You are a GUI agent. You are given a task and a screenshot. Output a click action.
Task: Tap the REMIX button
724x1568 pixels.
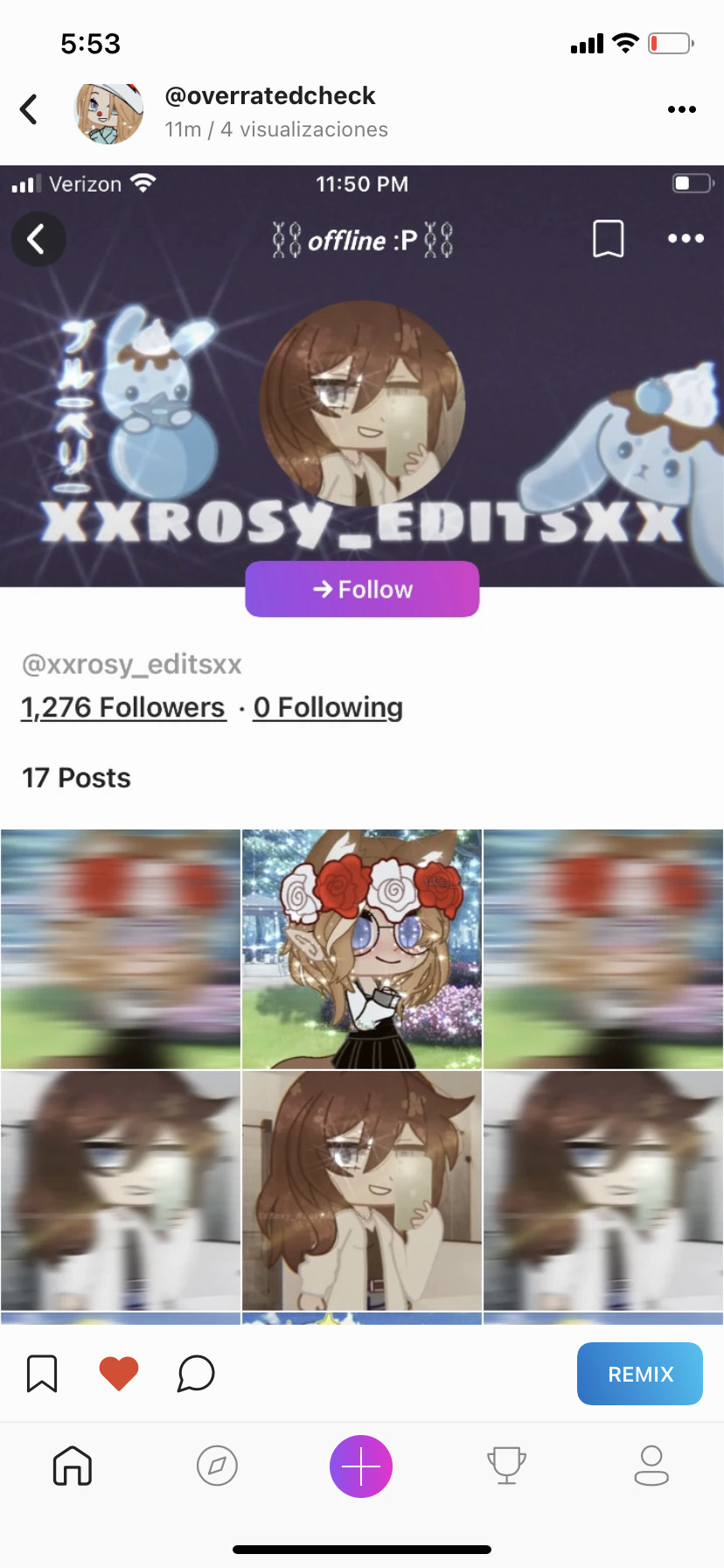click(x=639, y=1374)
